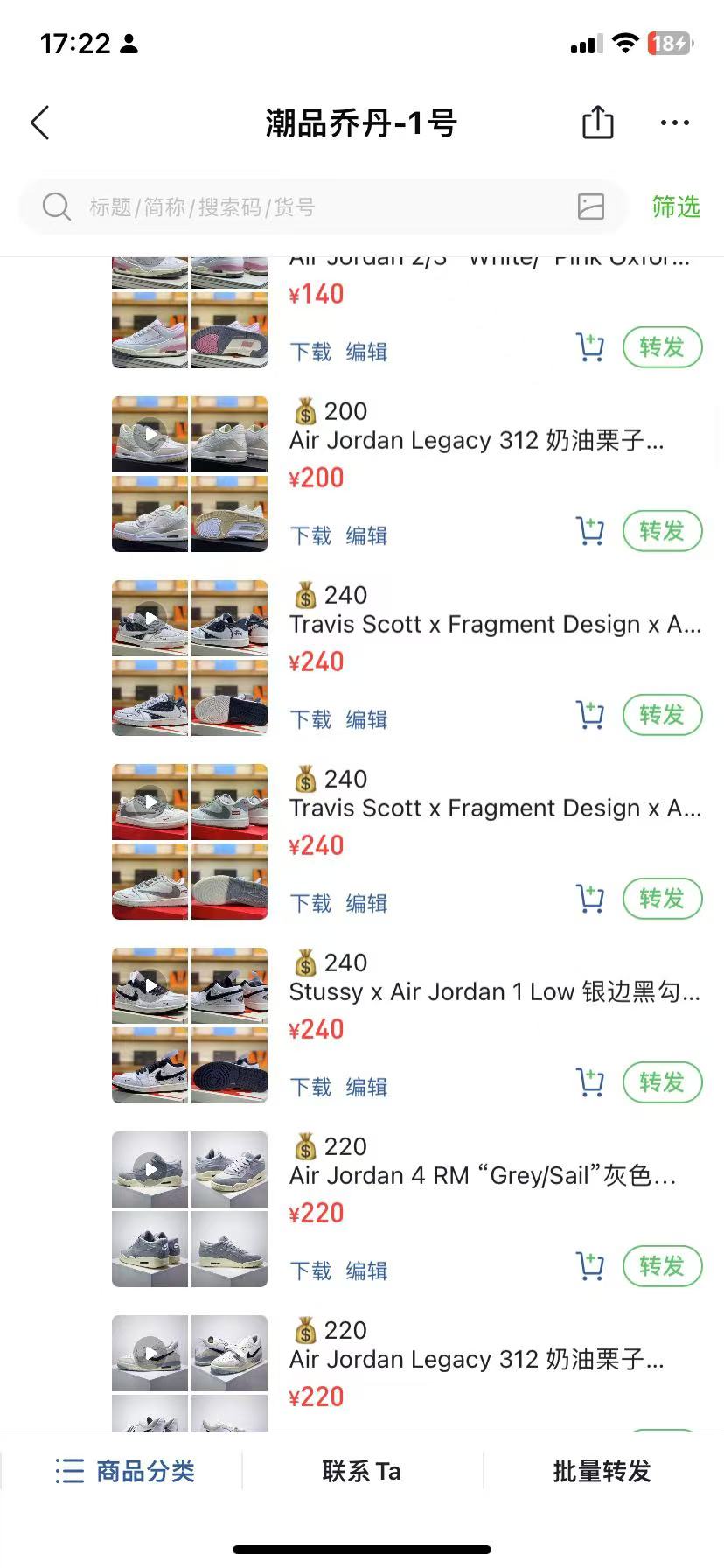The width and height of the screenshot is (724, 1568).
Task: Add ¥200 Air Jordan Legacy 312 to cart
Action: (590, 531)
